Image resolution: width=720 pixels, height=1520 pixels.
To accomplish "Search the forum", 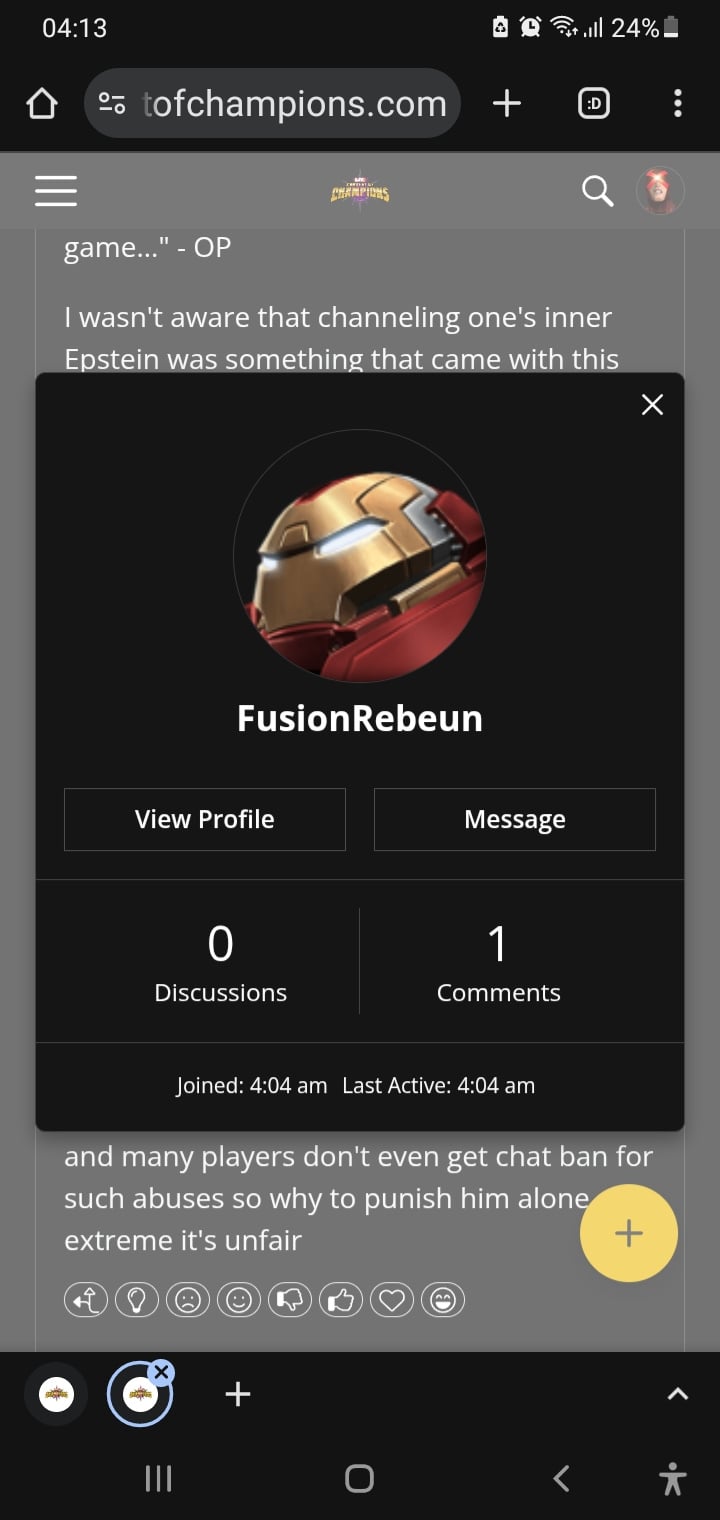I will pyautogui.click(x=597, y=190).
